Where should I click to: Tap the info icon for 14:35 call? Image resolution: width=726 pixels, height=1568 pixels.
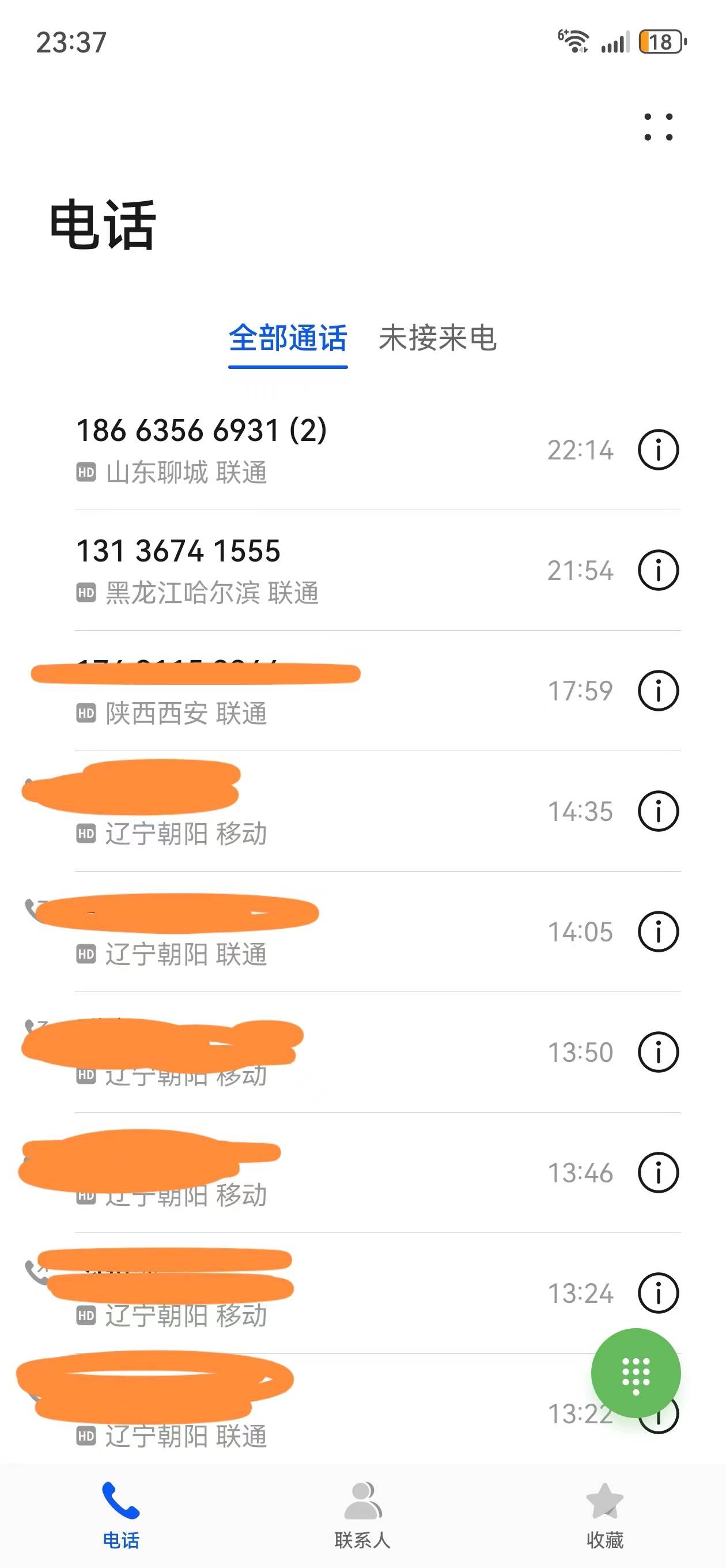[658, 812]
